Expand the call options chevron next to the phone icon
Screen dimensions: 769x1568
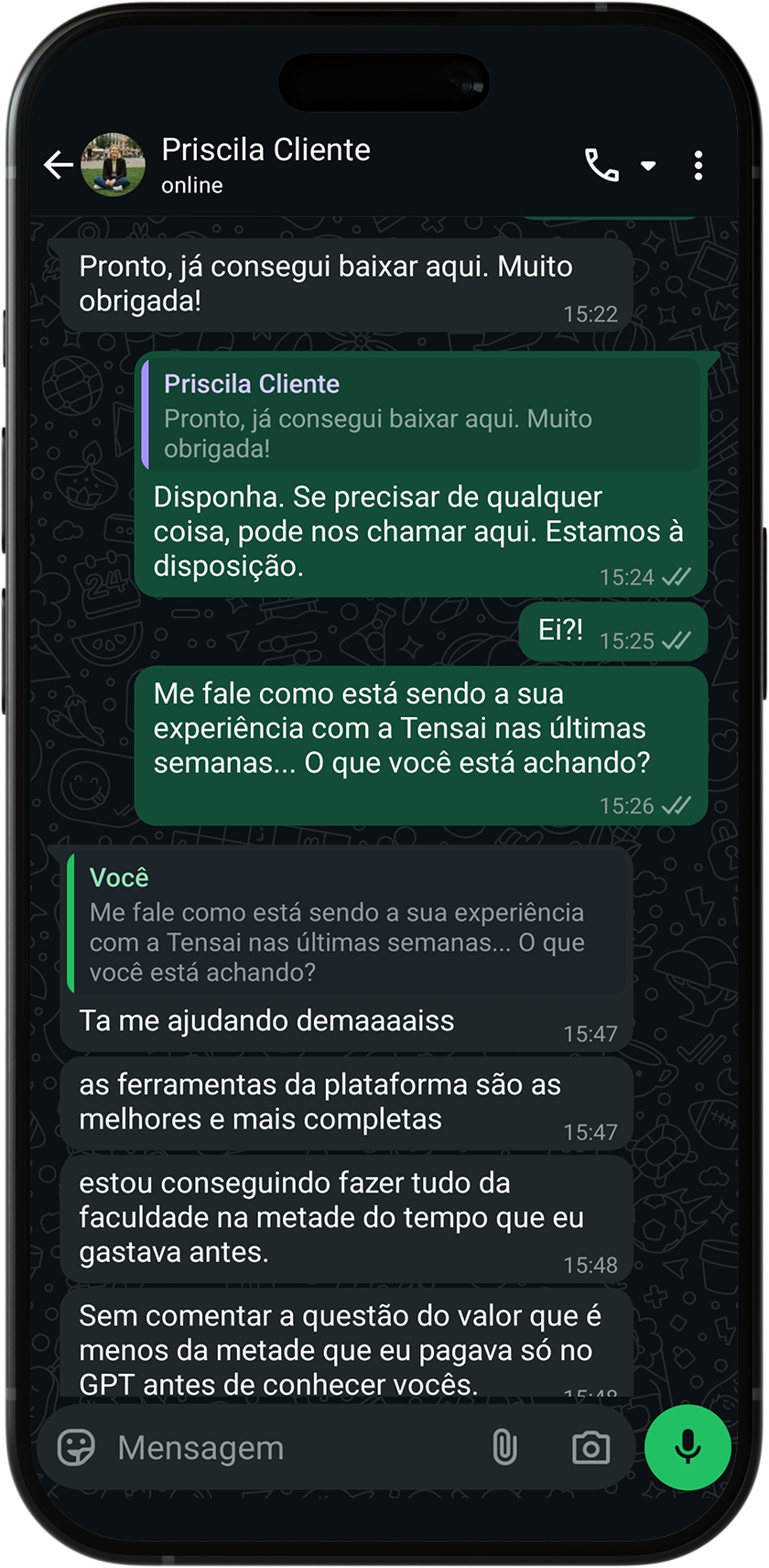pyautogui.click(x=649, y=167)
